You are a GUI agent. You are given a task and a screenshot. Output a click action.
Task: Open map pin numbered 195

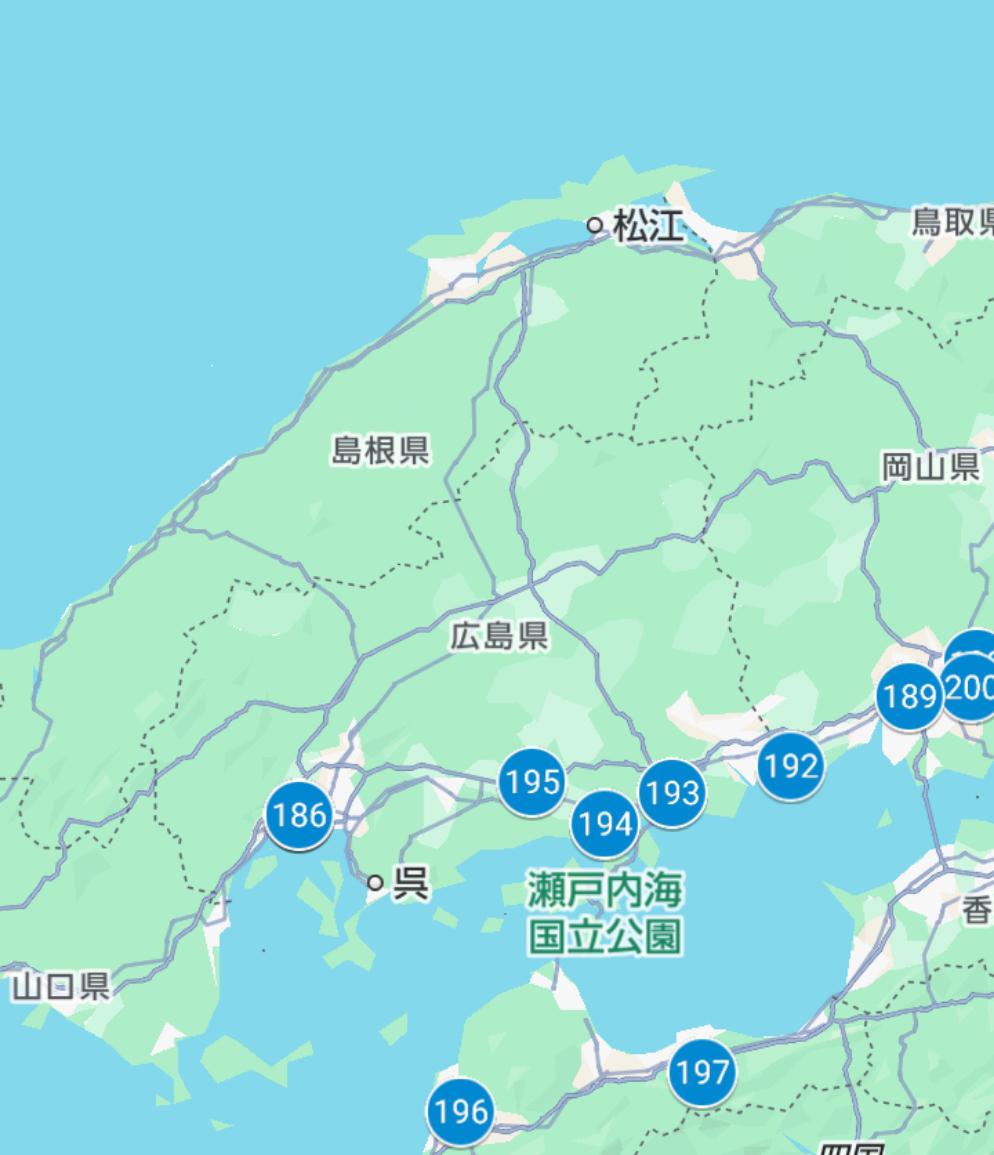[532, 782]
